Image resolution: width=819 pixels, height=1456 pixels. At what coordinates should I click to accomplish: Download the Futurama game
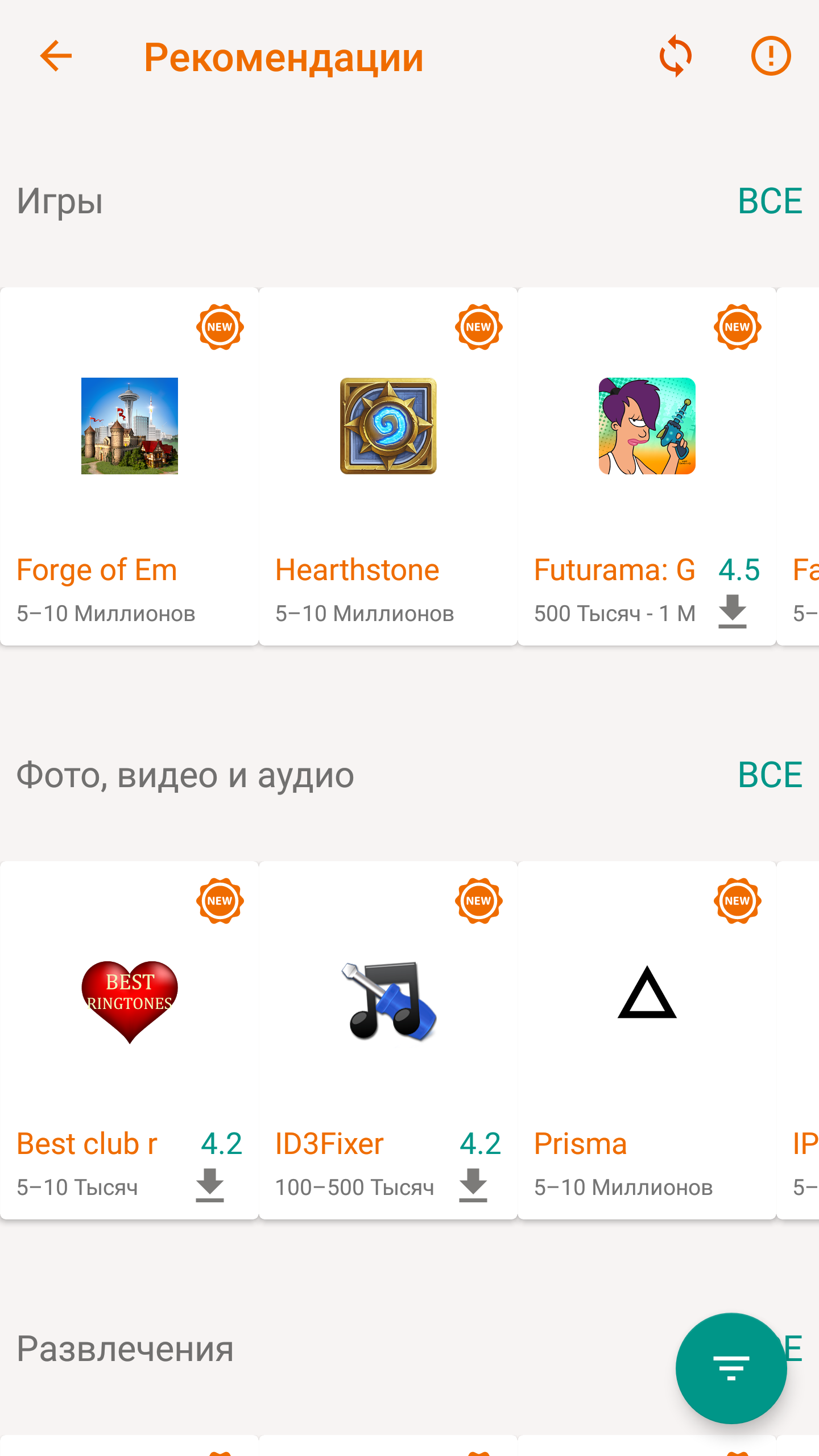(732, 611)
